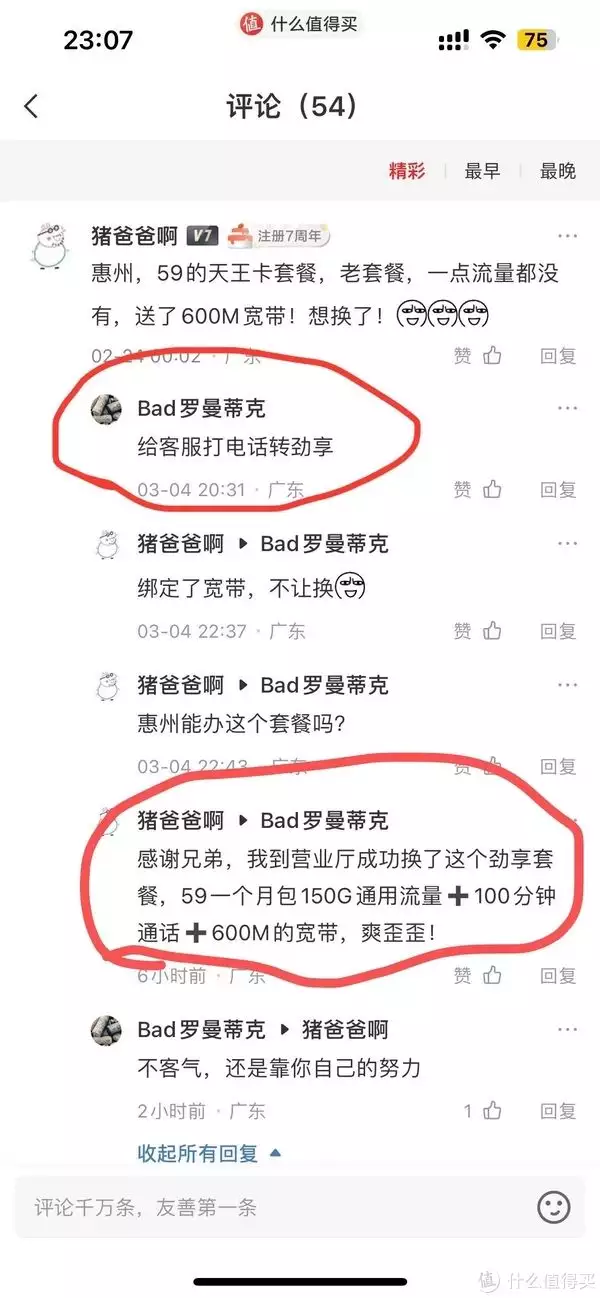The image size is (600, 1298).
Task: Reply to the comment 绑定了宽带，不让换
Action: click(x=558, y=631)
